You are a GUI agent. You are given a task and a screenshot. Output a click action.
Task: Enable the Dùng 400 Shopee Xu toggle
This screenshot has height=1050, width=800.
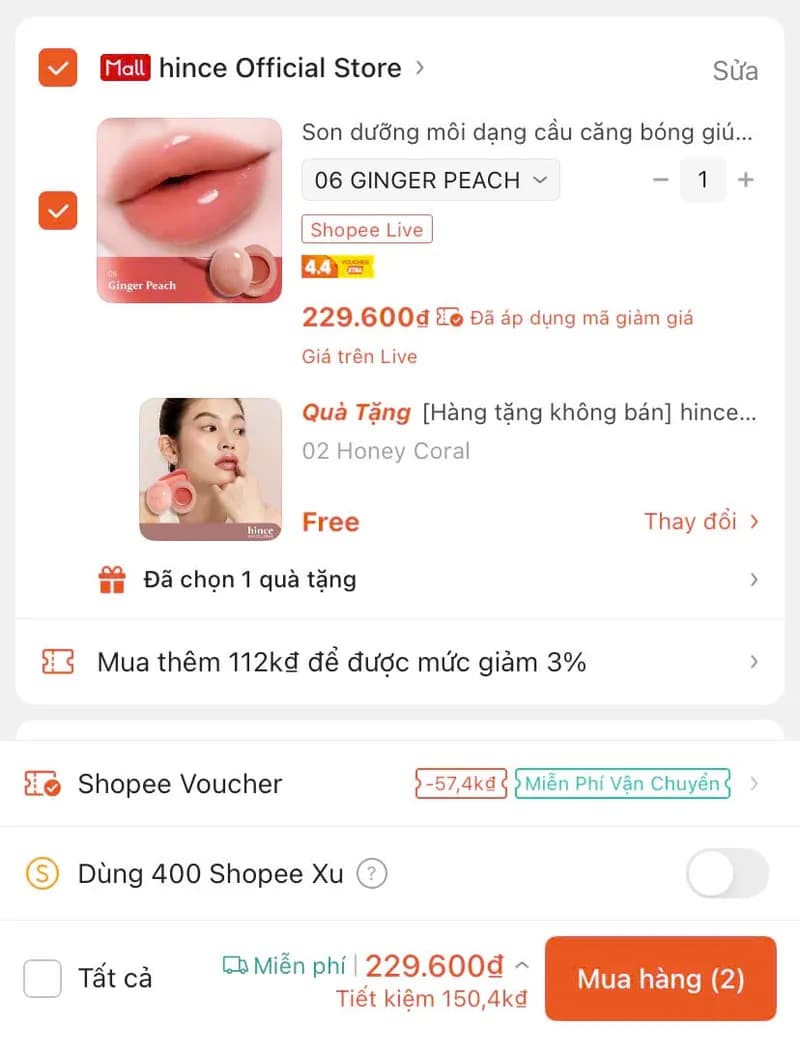[727, 873]
